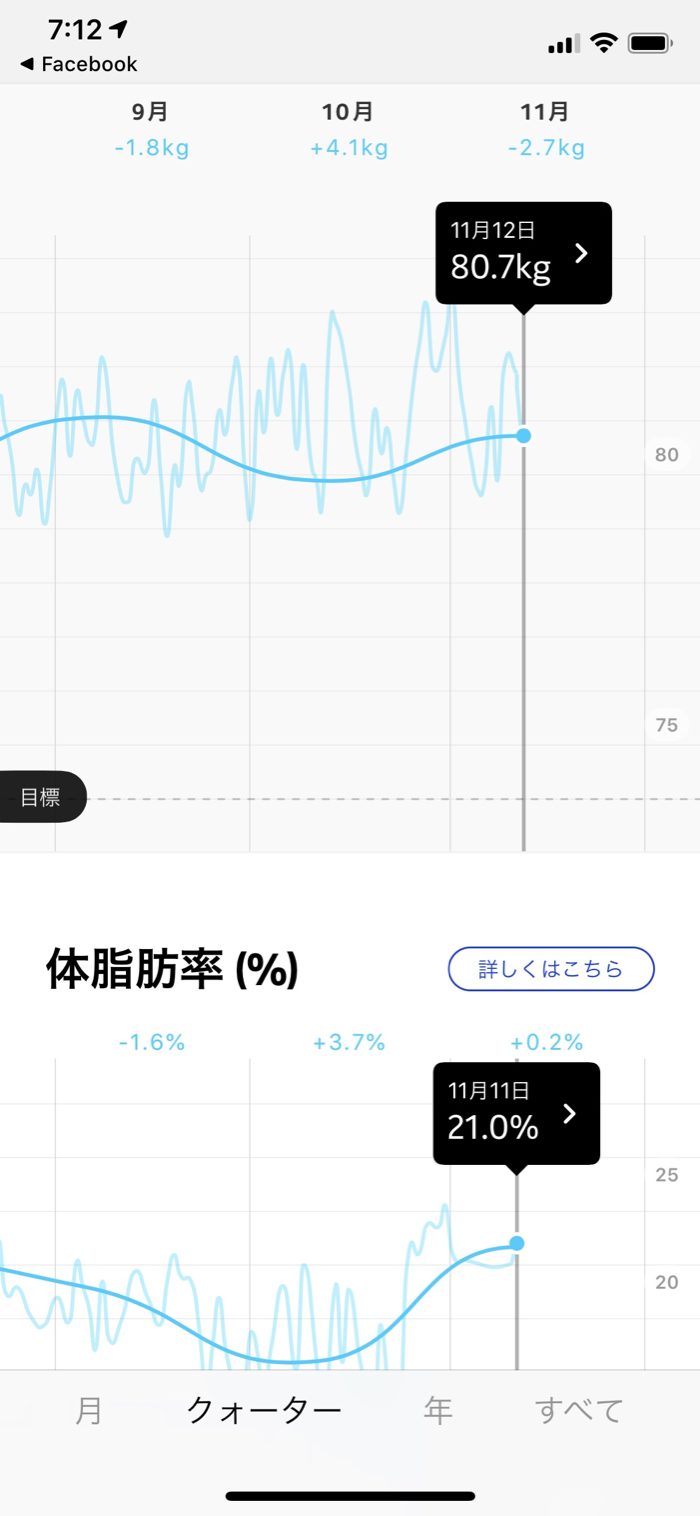Open the 11月11日 21.0% body fat details
The height and width of the screenshot is (1516, 700).
click(516, 1113)
